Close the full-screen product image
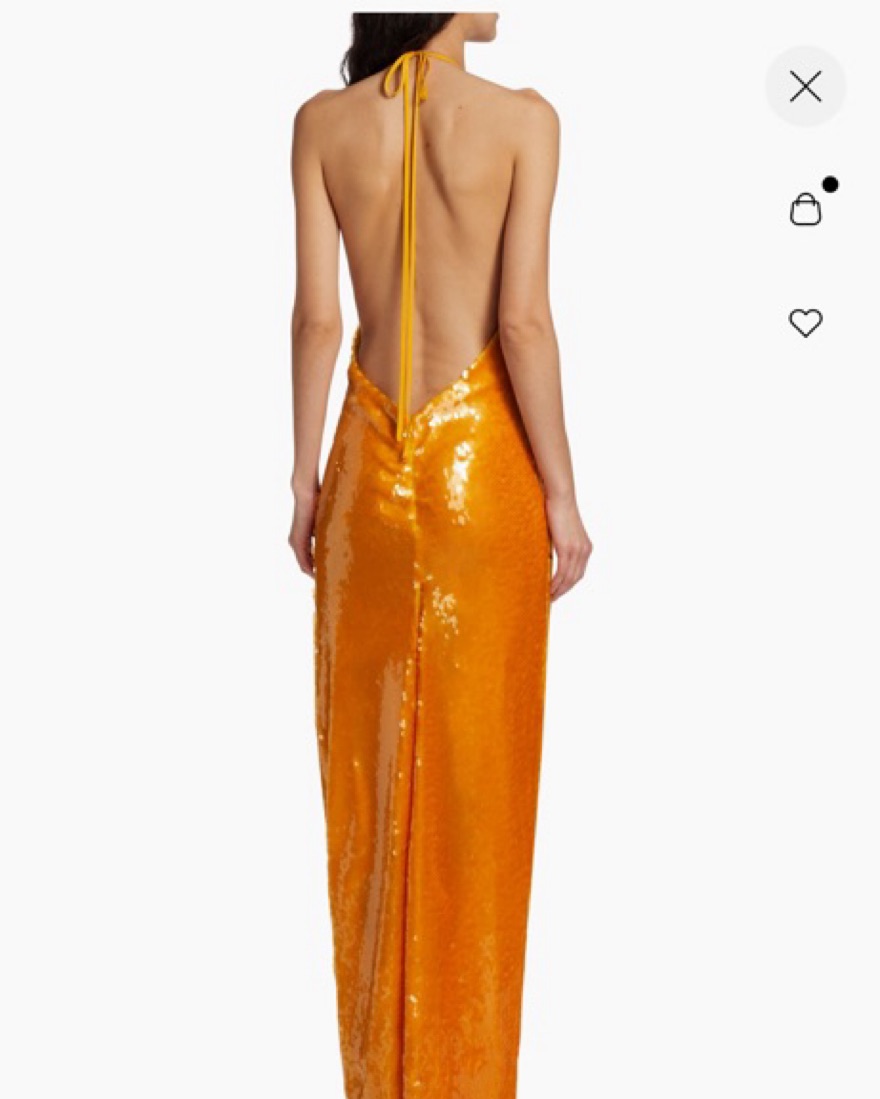Image resolution: width=880 pixels, height=1099 pixels. click(x=805, y=87)
